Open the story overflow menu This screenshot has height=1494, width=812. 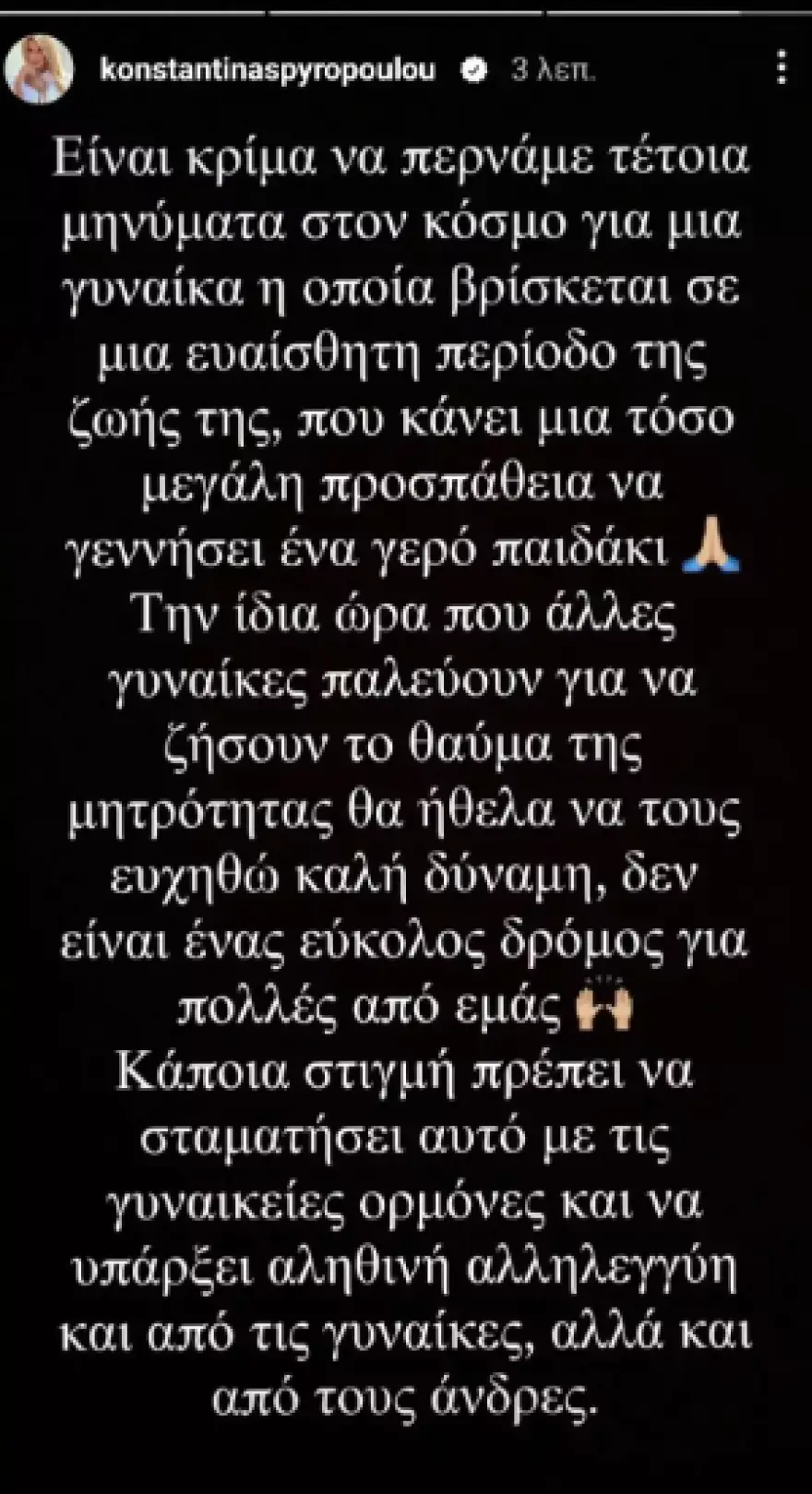[782, 70]
